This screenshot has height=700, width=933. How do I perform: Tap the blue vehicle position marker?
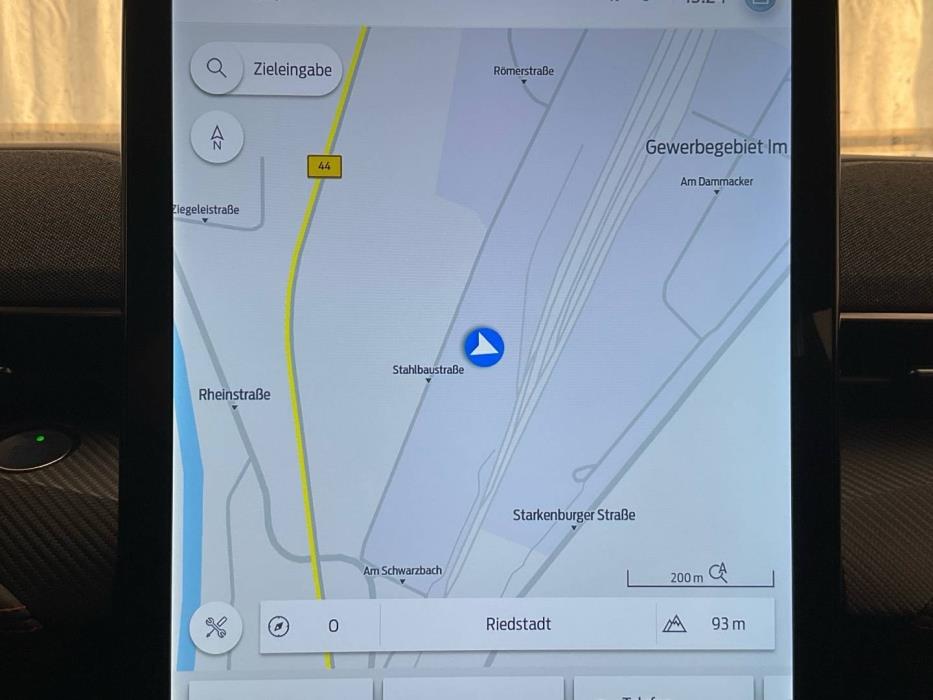click(x=484, y=347)
